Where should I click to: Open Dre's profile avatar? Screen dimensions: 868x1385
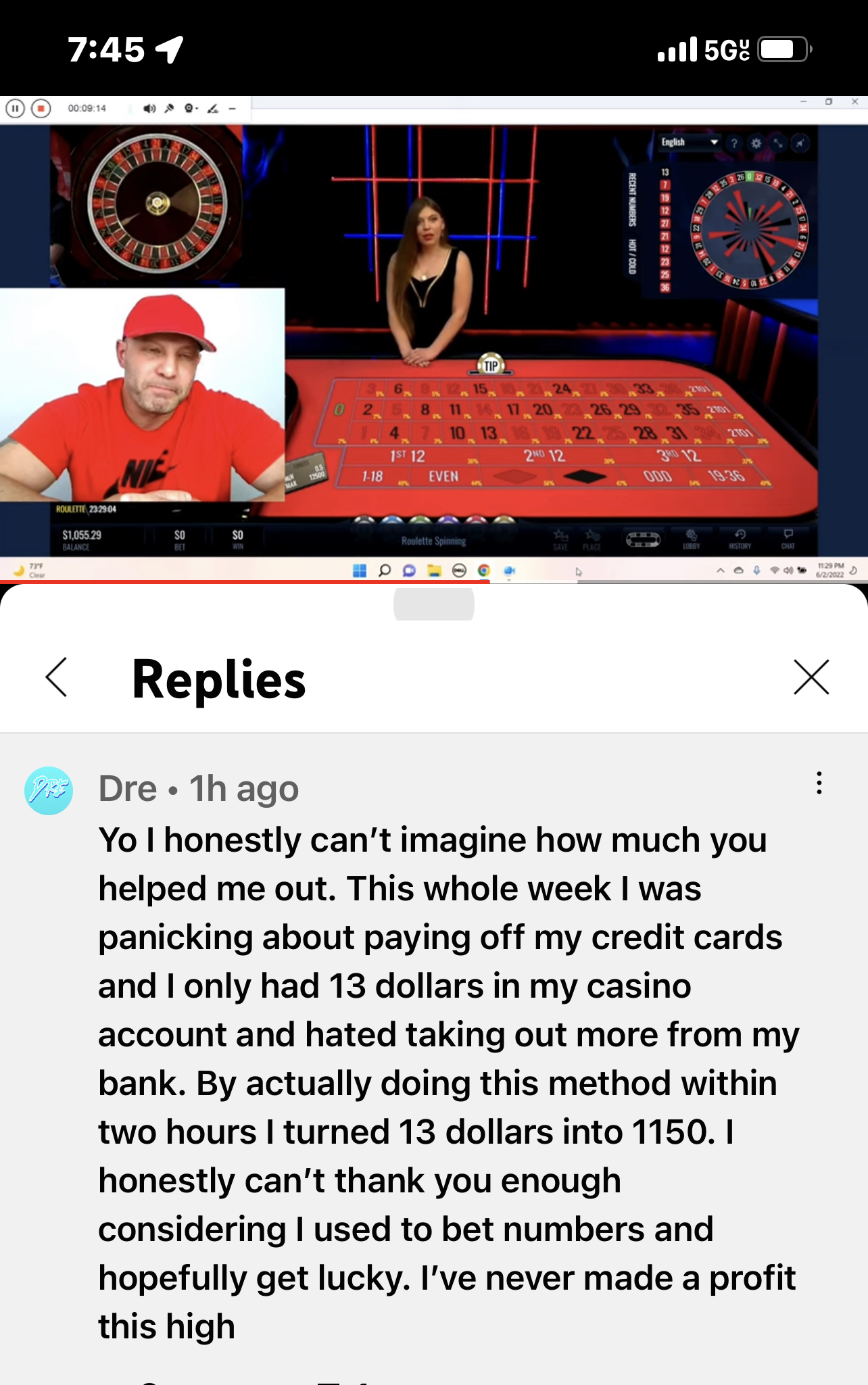coord(49,790)
